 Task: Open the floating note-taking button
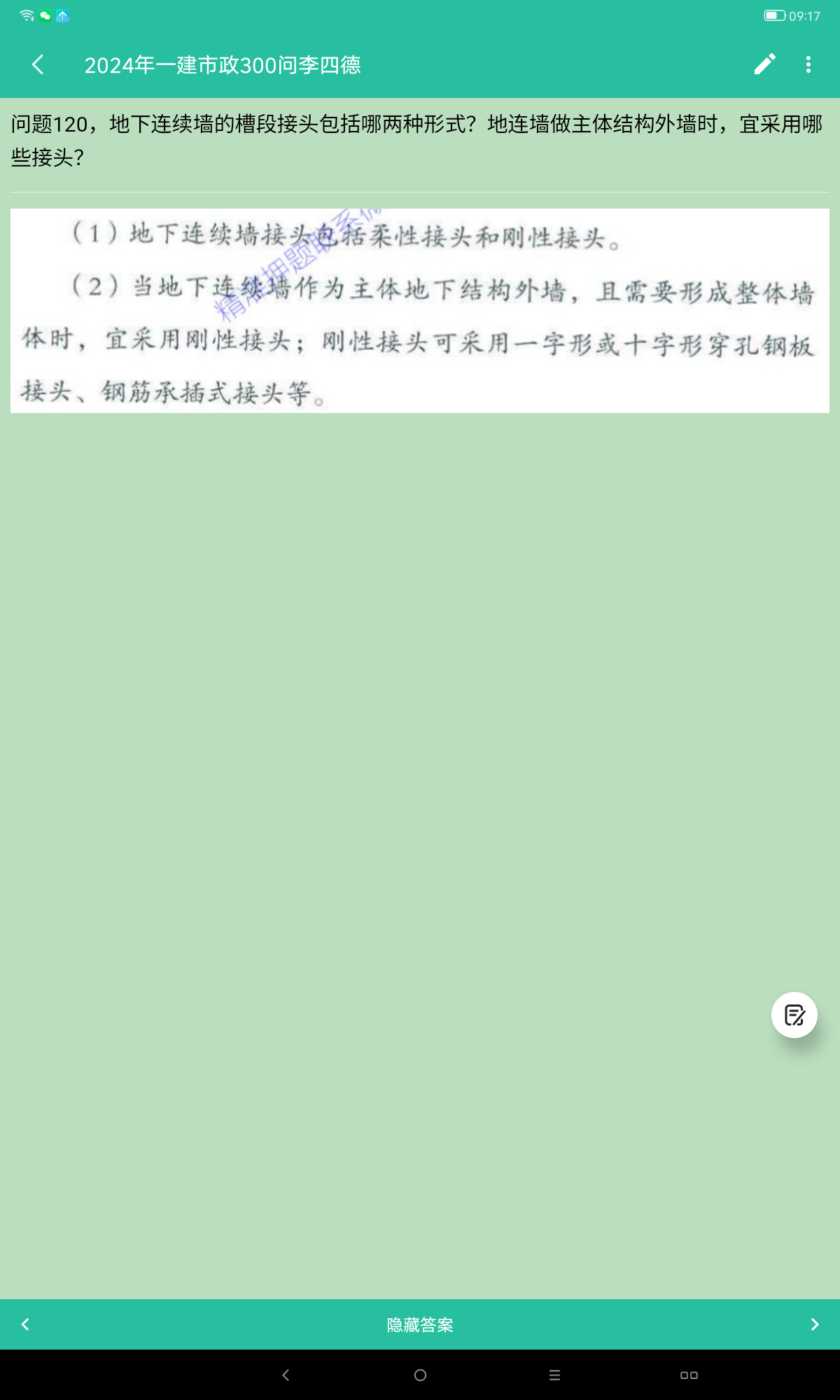click(x=794, y=1015)
